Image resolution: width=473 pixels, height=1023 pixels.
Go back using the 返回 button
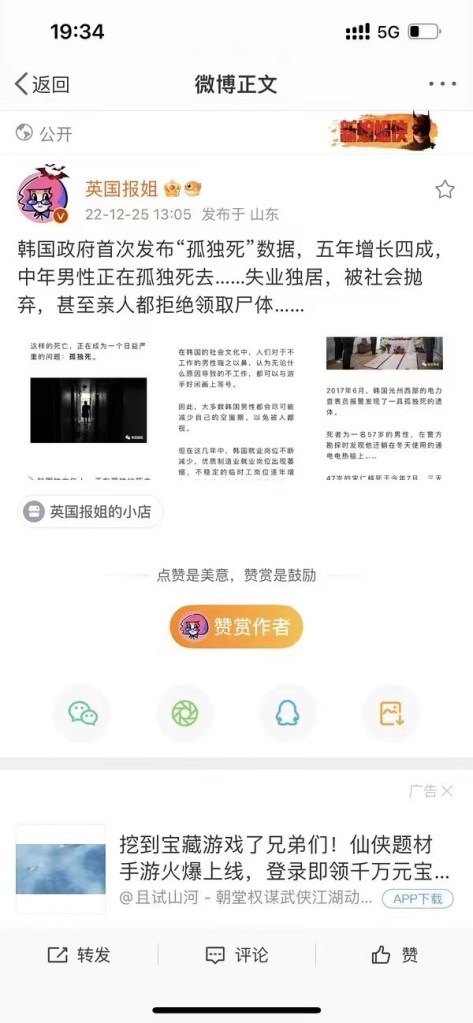(x=42, y=84)
